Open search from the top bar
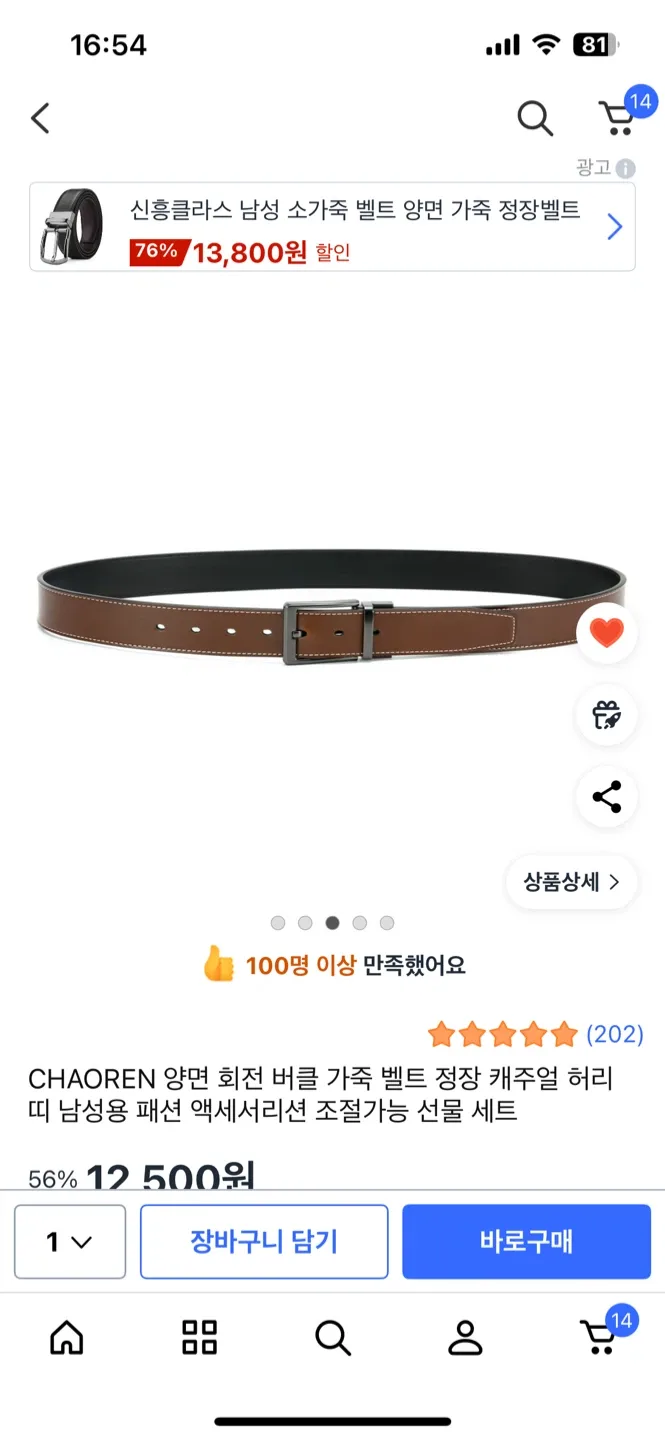Image resolution: width=665 pixels, height=1440 pixels. [x=535, y=119]
